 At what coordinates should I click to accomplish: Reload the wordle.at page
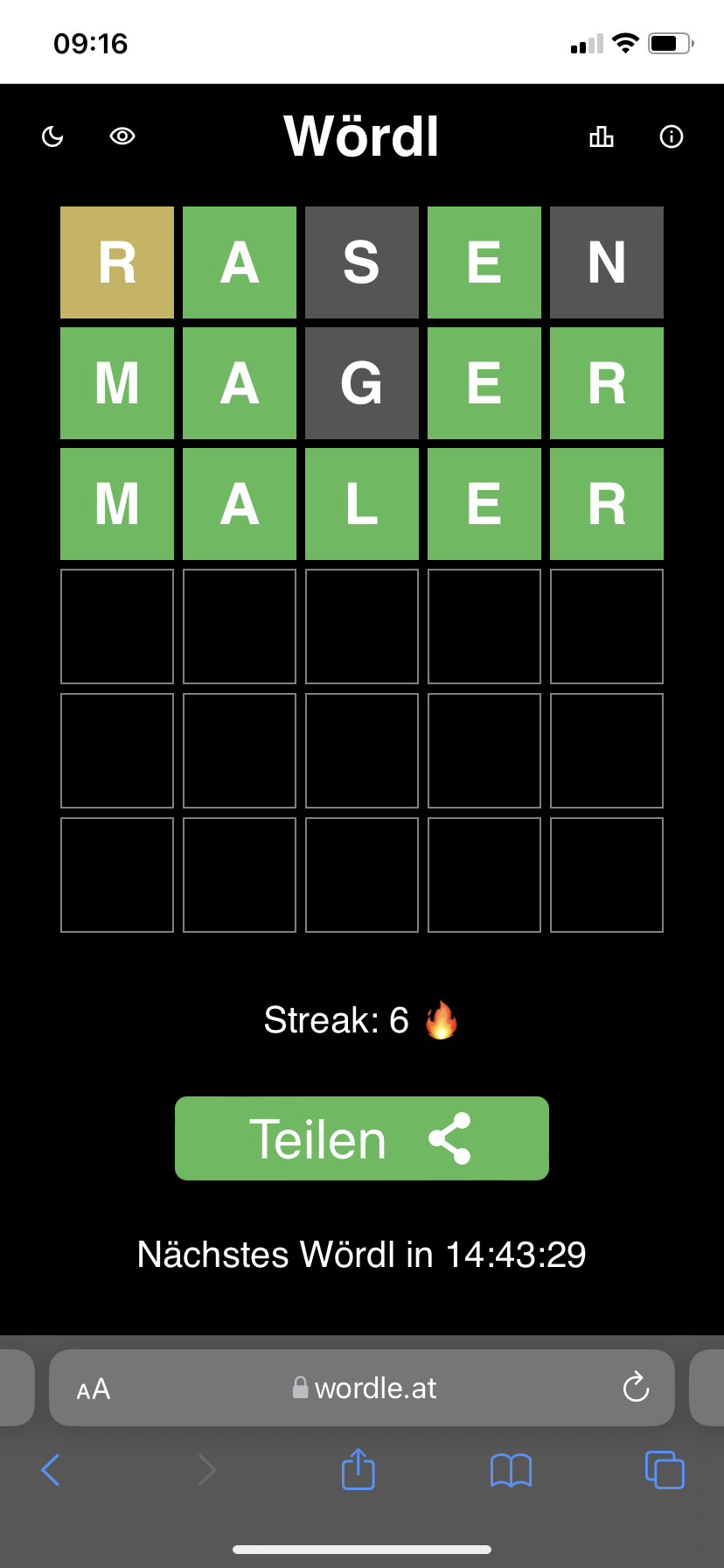pyautogui.click(x=636, y=1387)
